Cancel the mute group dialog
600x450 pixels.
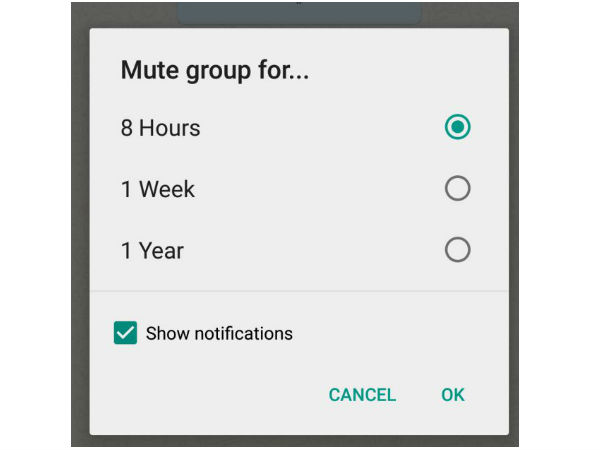tap(362, 395)
